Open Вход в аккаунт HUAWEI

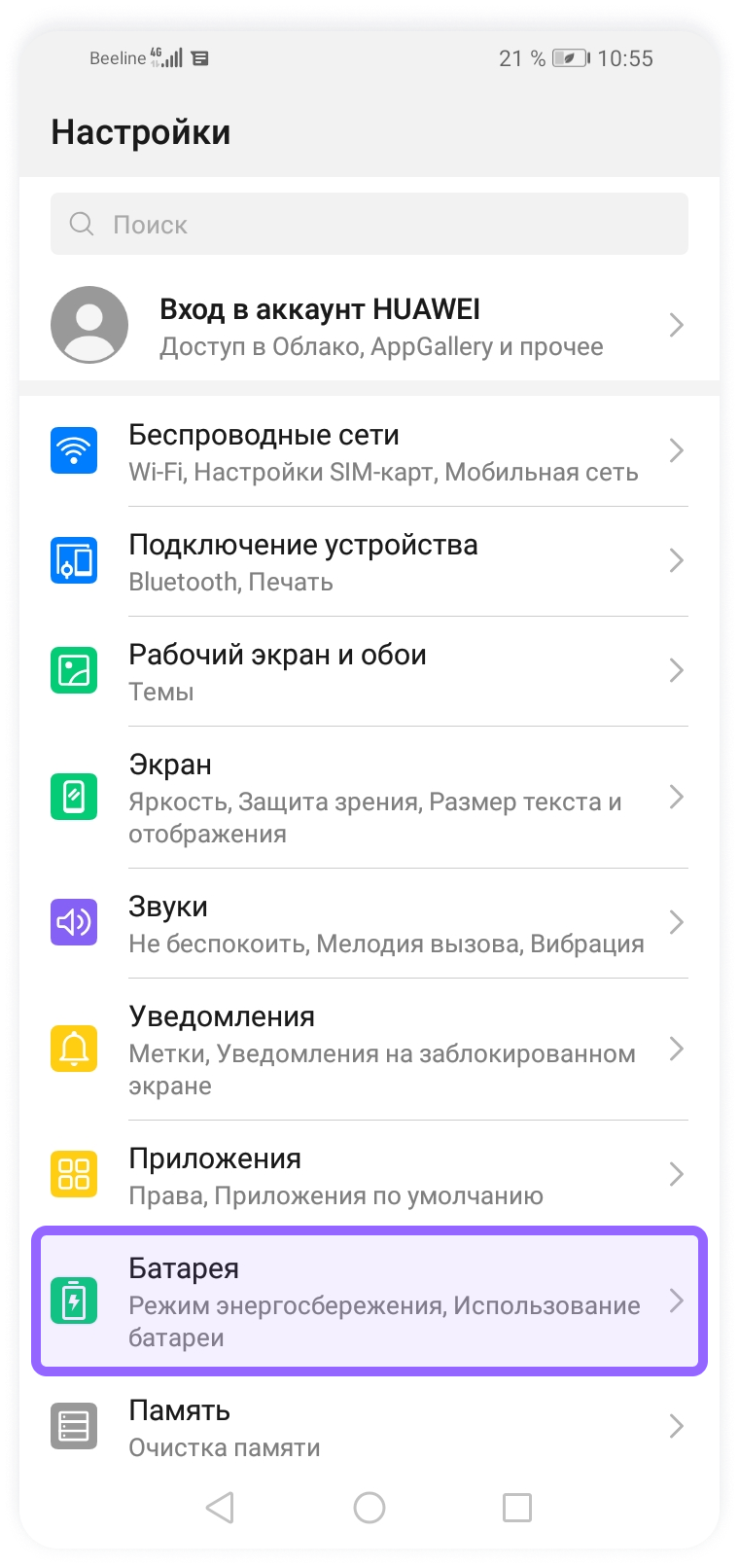tap(369, 326)
